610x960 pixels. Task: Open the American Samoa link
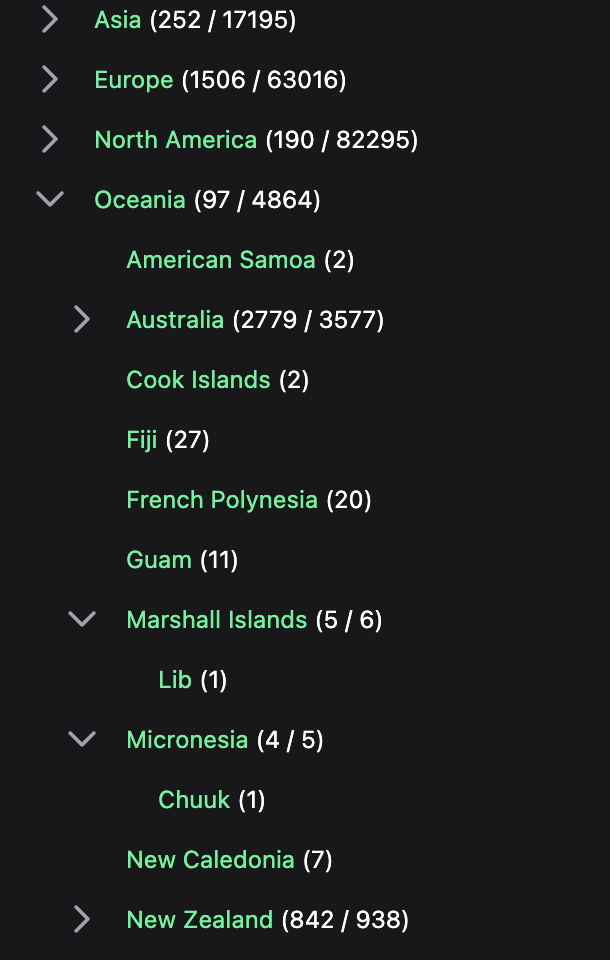point(221,260)
